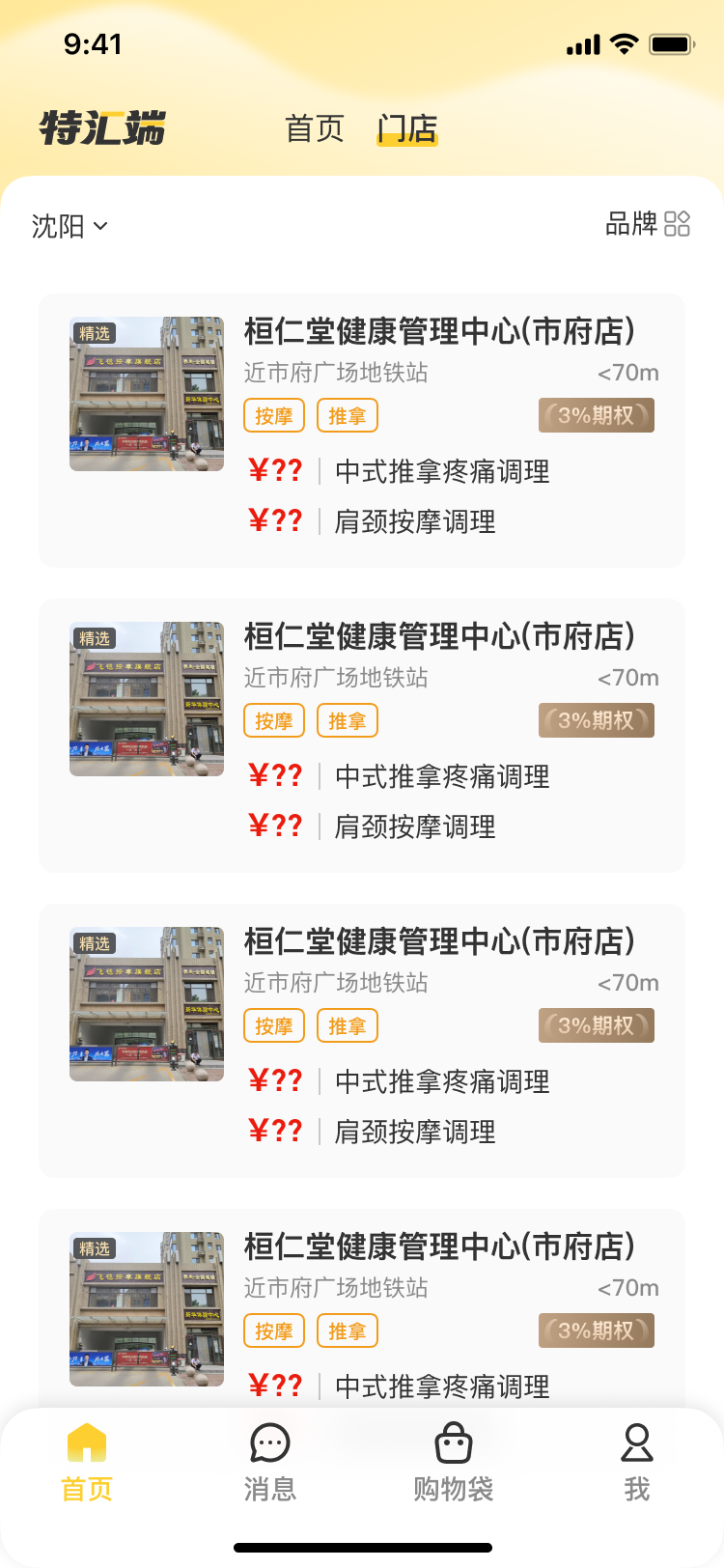Go to the 购物袋 shopping bag tab

pyautogui.click(x=454, y=1463)
